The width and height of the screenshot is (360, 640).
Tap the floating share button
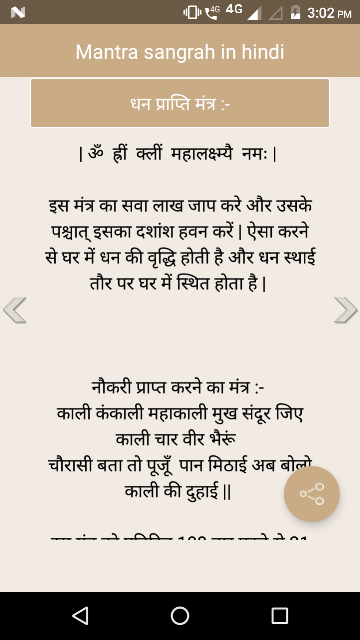312,494
